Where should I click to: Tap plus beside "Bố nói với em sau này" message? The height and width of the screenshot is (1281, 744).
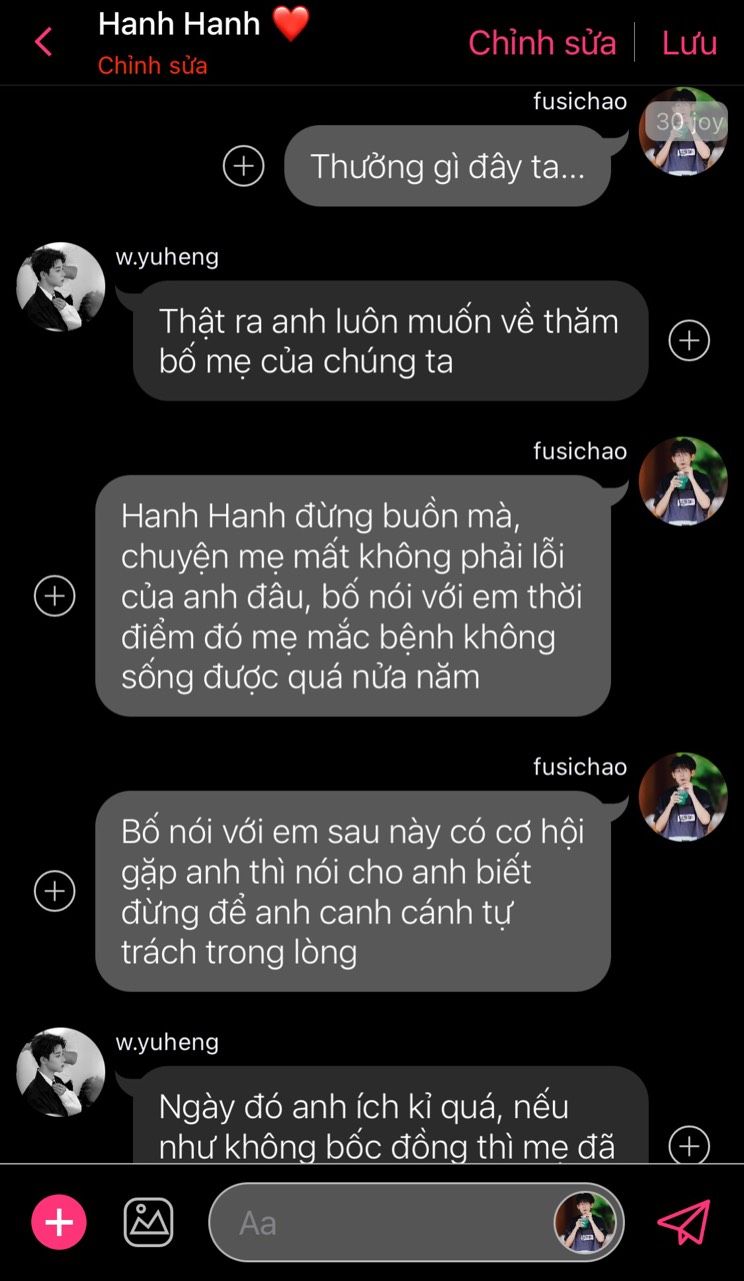(55, 890)
